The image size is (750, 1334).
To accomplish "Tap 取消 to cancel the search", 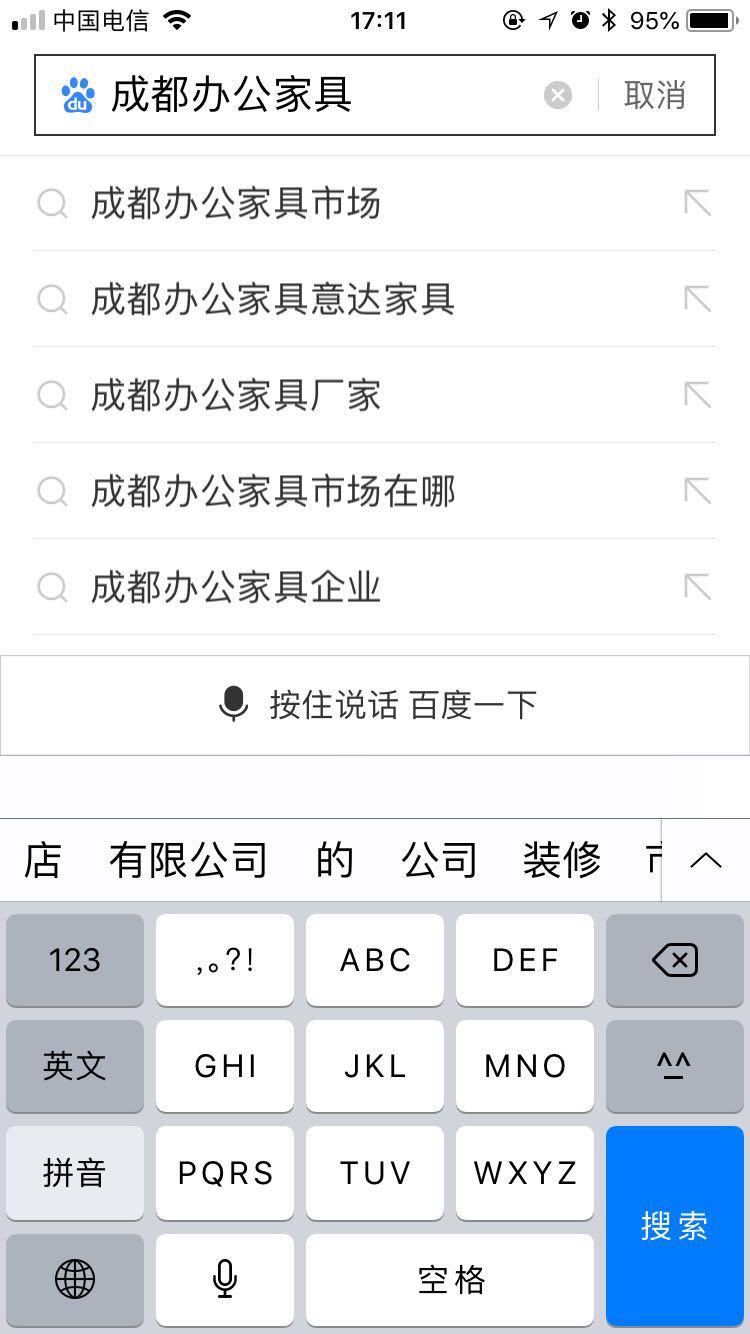I will (655, 95).
